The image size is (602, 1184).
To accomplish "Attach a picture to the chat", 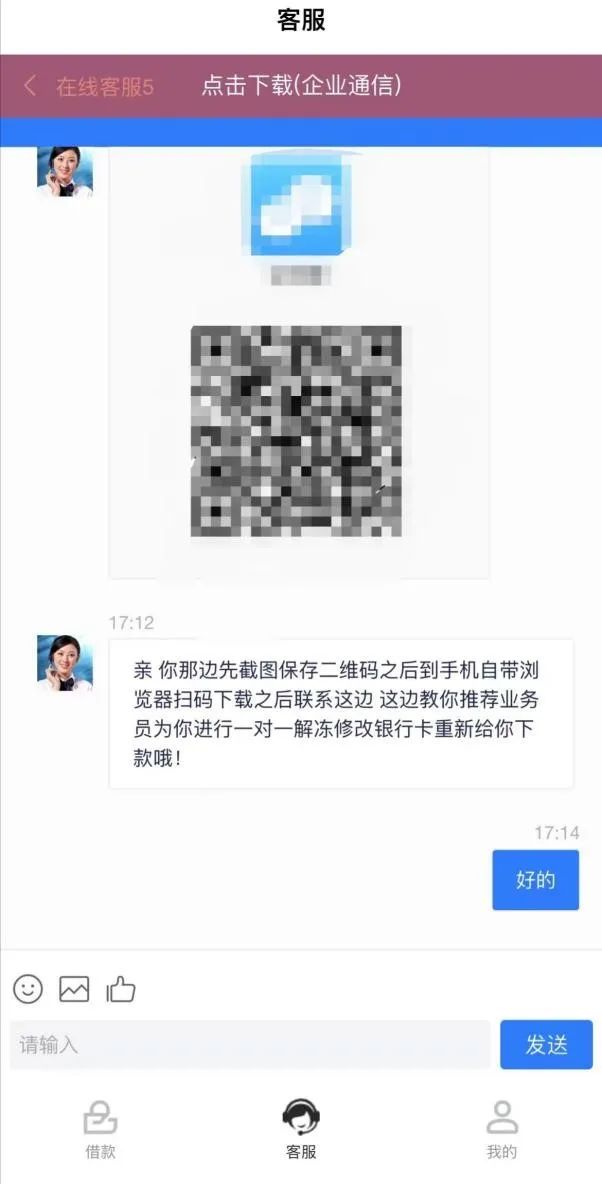I will (74, 989).
